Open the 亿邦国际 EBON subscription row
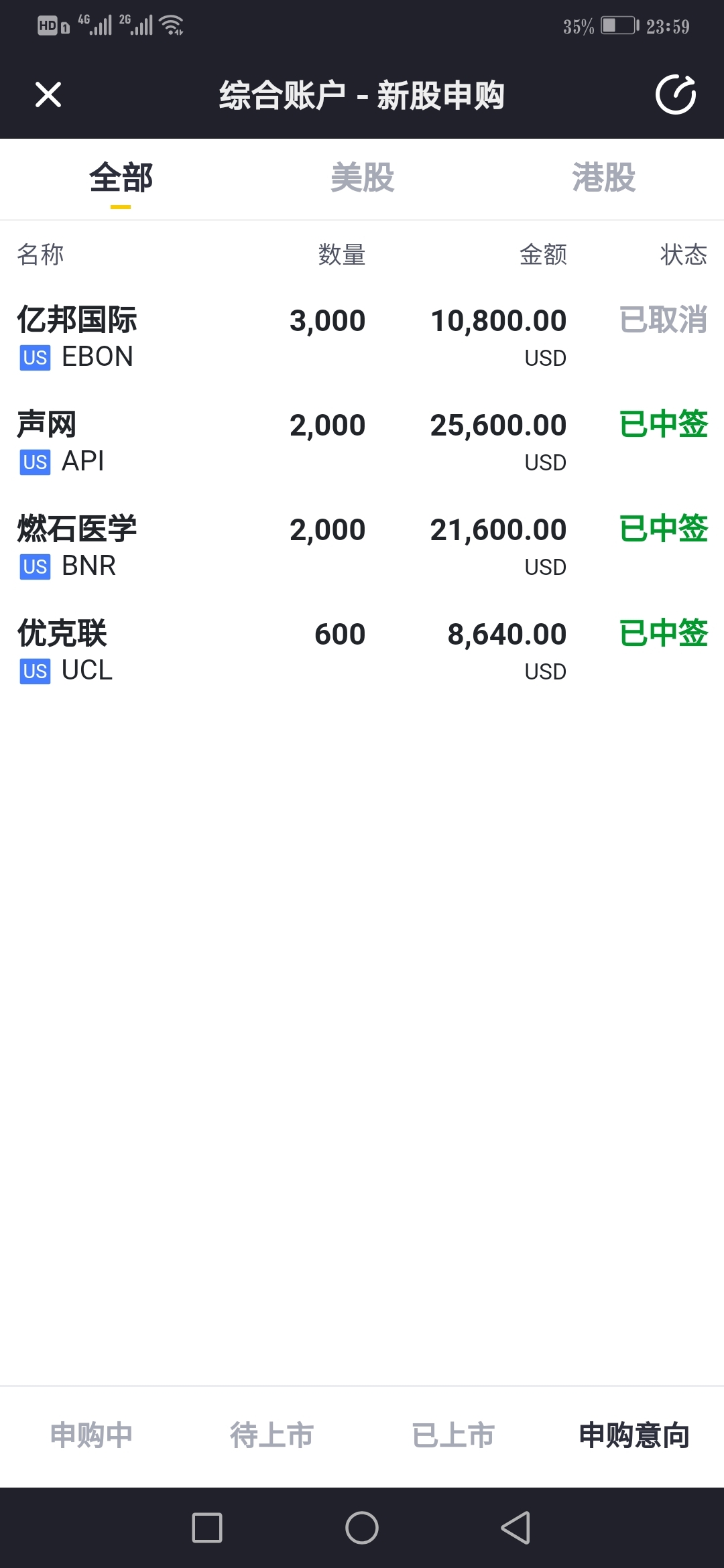Screen dimensions: 724x1568 click(x=362, y=337)
